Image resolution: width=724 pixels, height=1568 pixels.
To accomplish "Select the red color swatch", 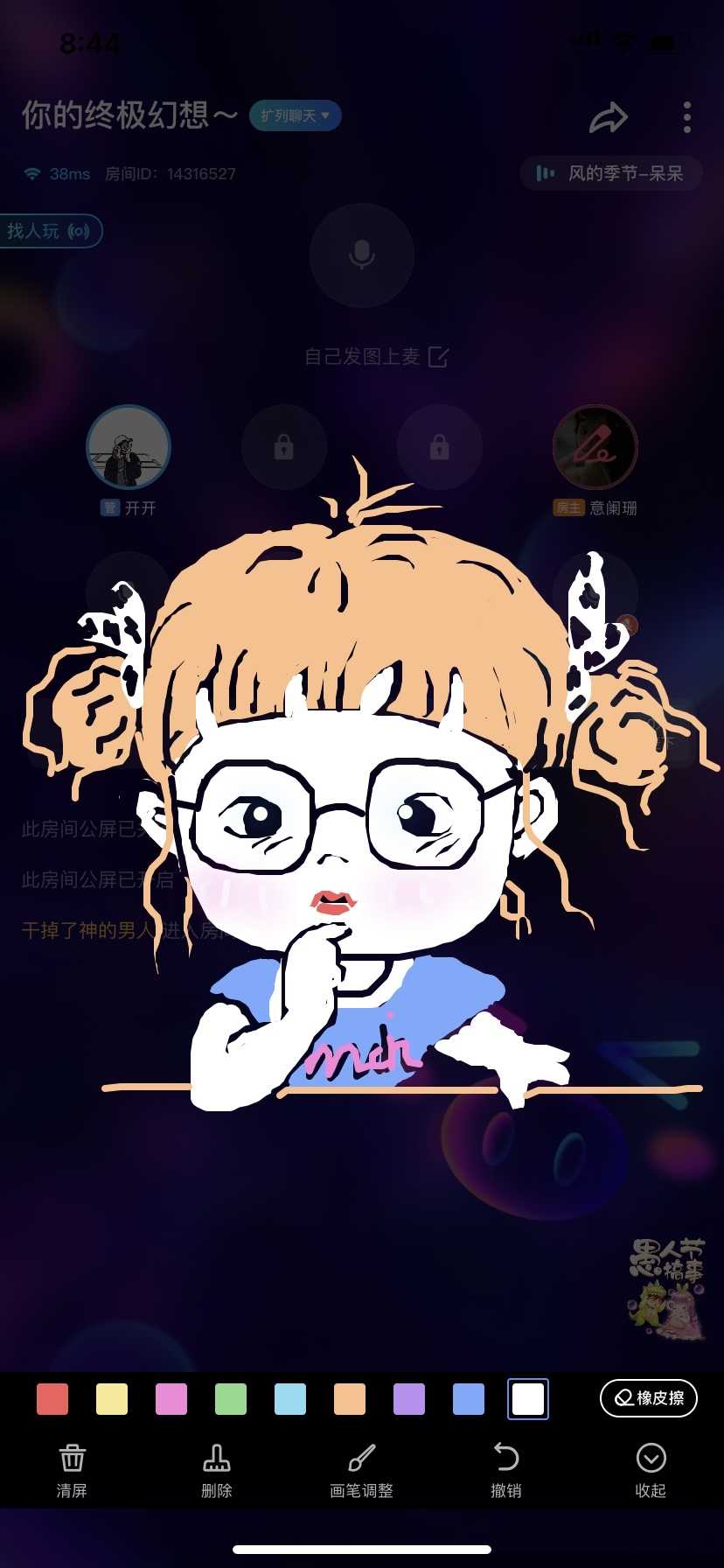I will point(52,1398).
